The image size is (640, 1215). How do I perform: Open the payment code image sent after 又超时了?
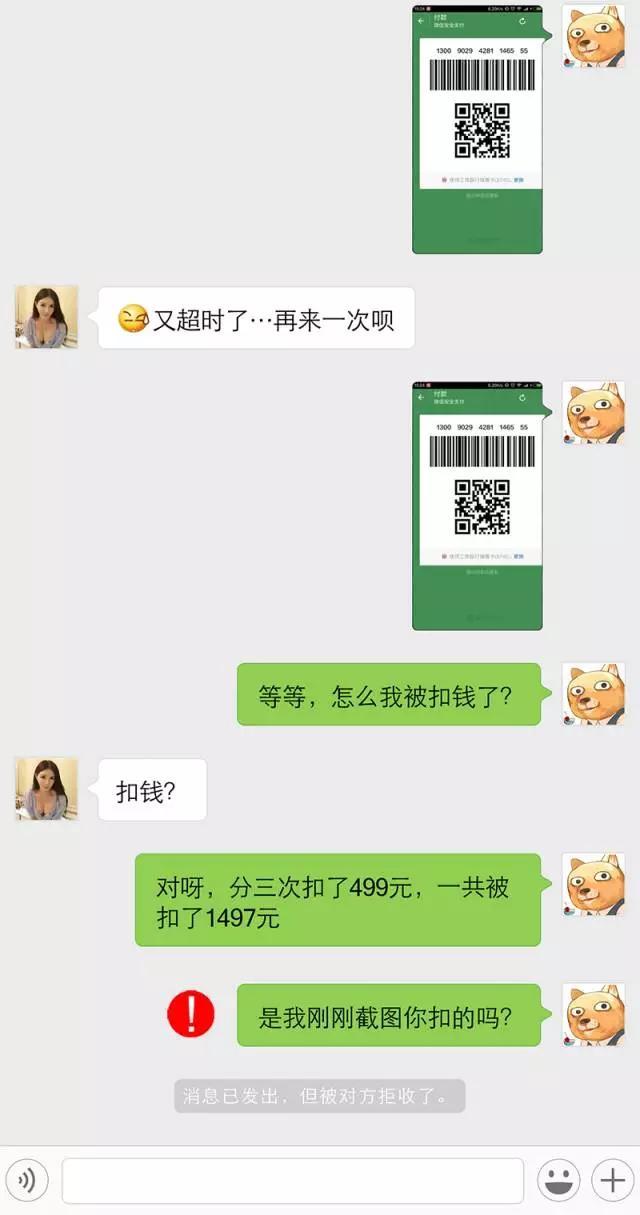[477, 505]
